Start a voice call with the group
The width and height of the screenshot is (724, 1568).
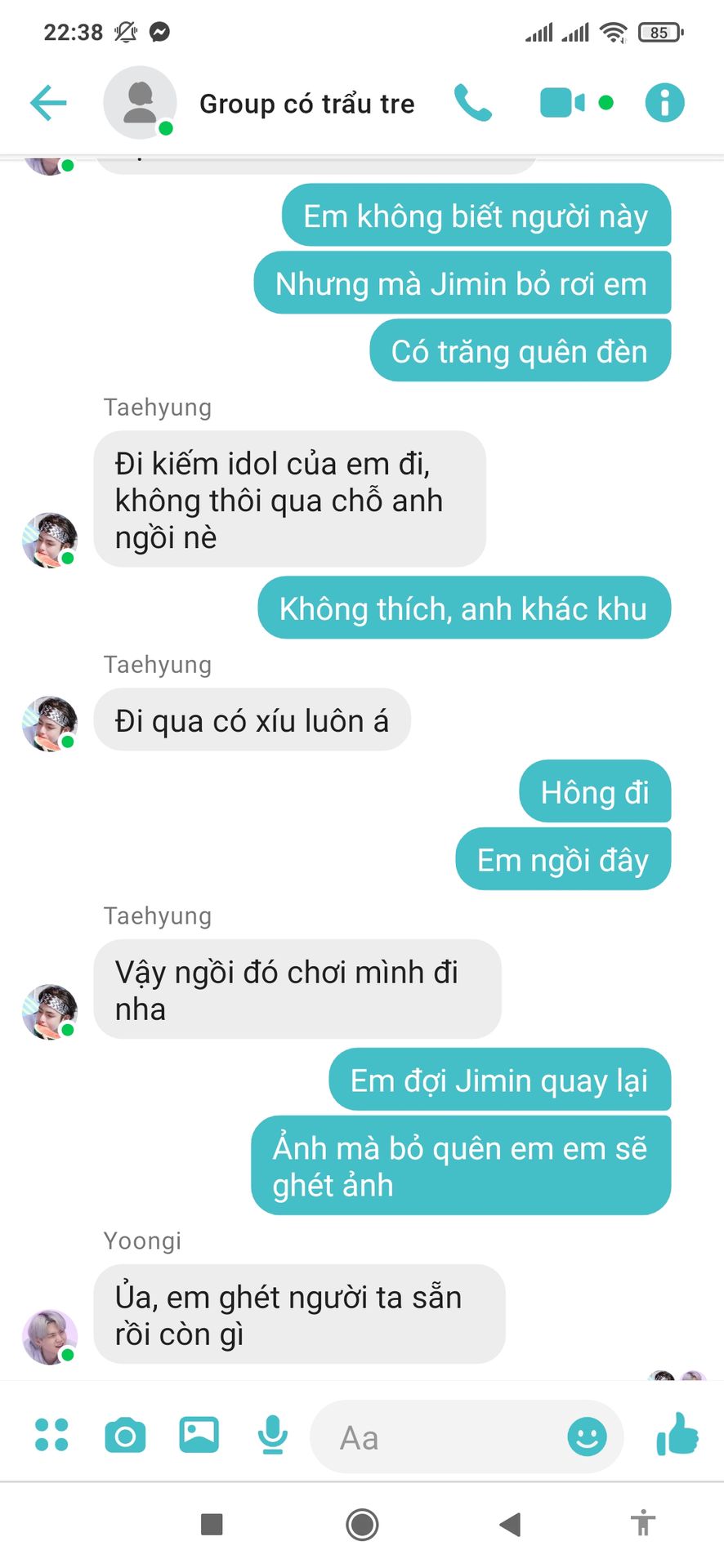473,103
